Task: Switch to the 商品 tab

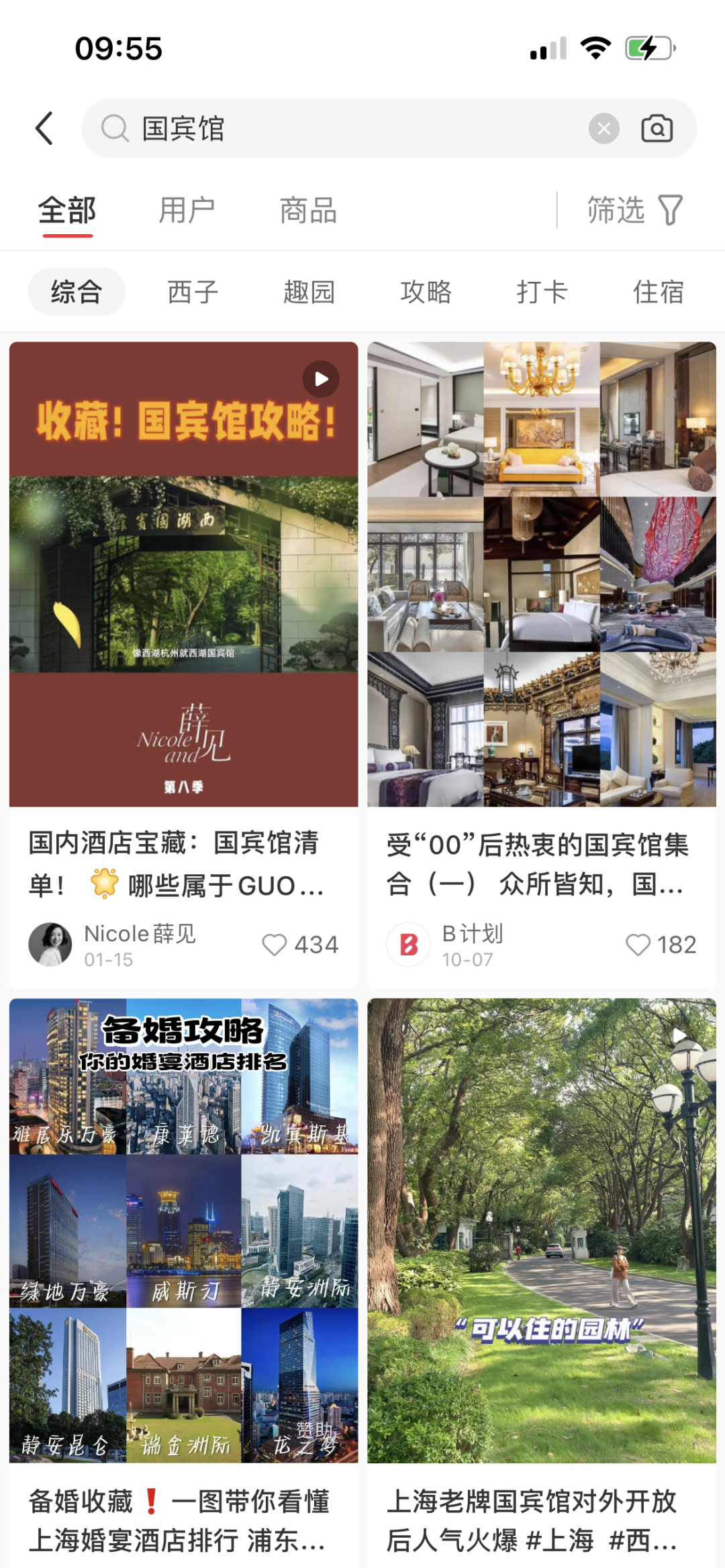Action: [308, 211]
